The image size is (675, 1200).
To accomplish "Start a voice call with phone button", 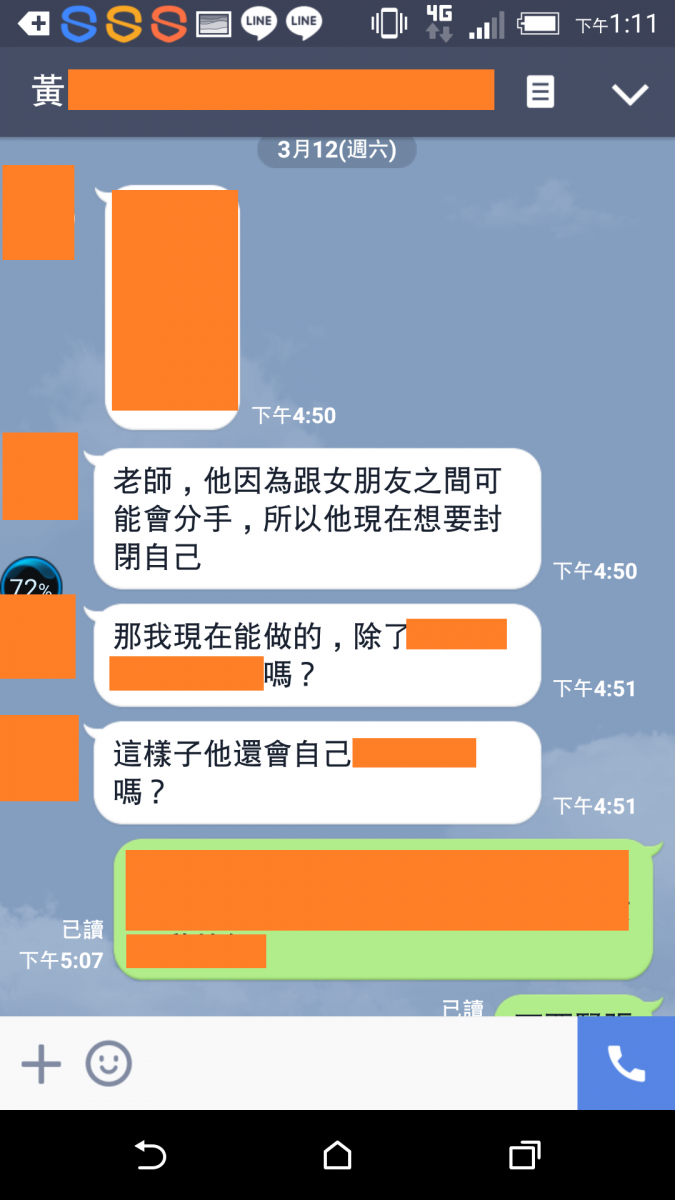I will [626, 1063].
